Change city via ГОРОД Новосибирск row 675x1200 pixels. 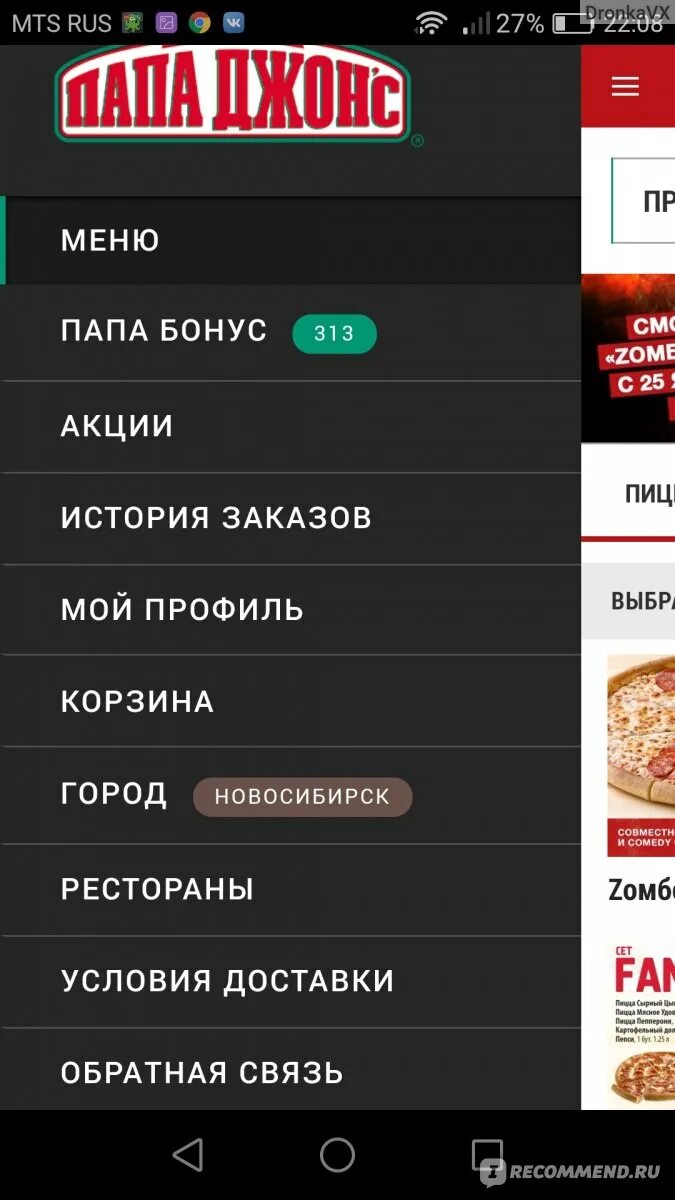(x=290, y=796)
